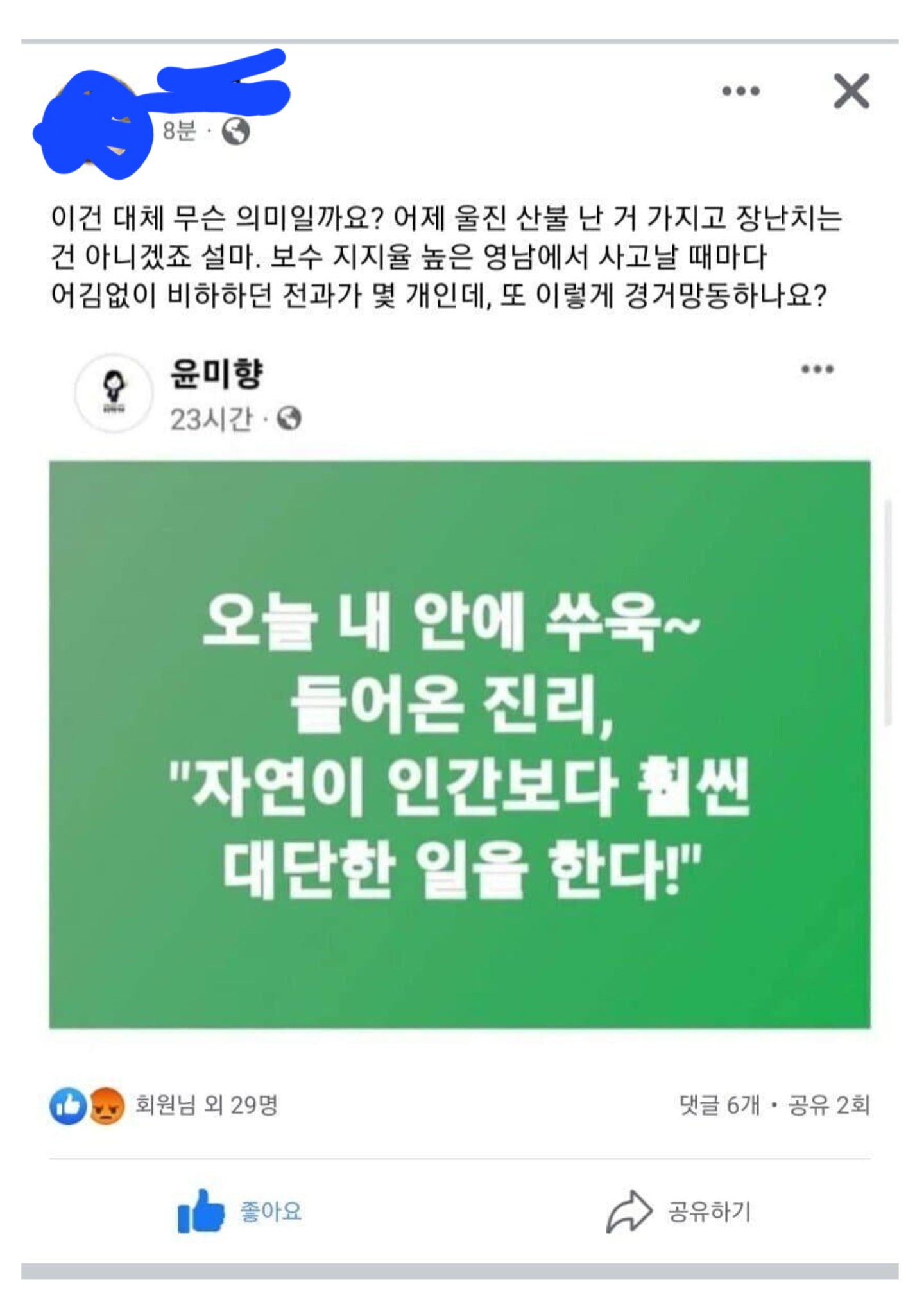
Task: Open 윤미향's profile from the shared post
Action: coord(216,374)
